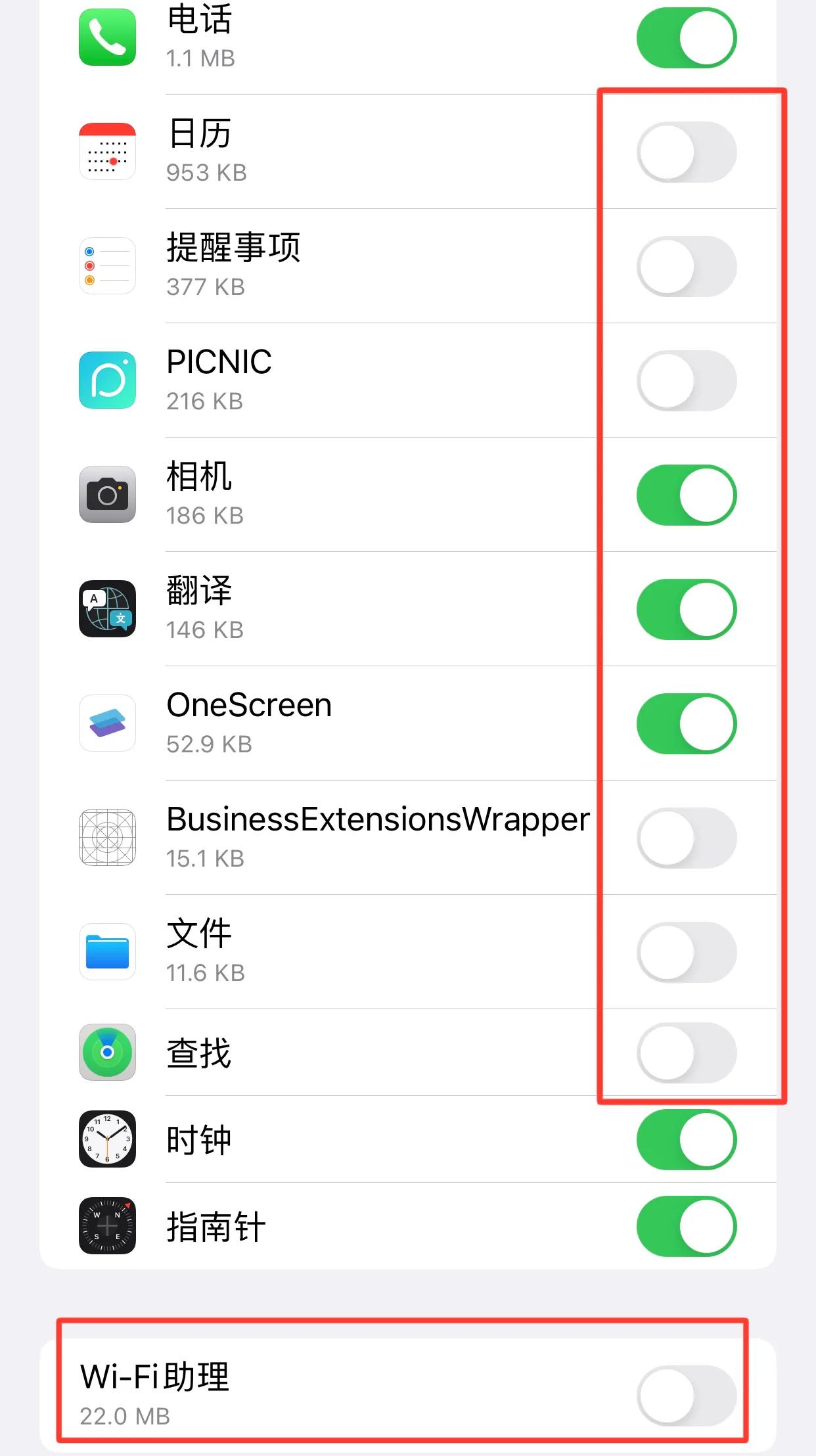Enable cellular data for 日历
816x1456 pixels.
(687, 152)
